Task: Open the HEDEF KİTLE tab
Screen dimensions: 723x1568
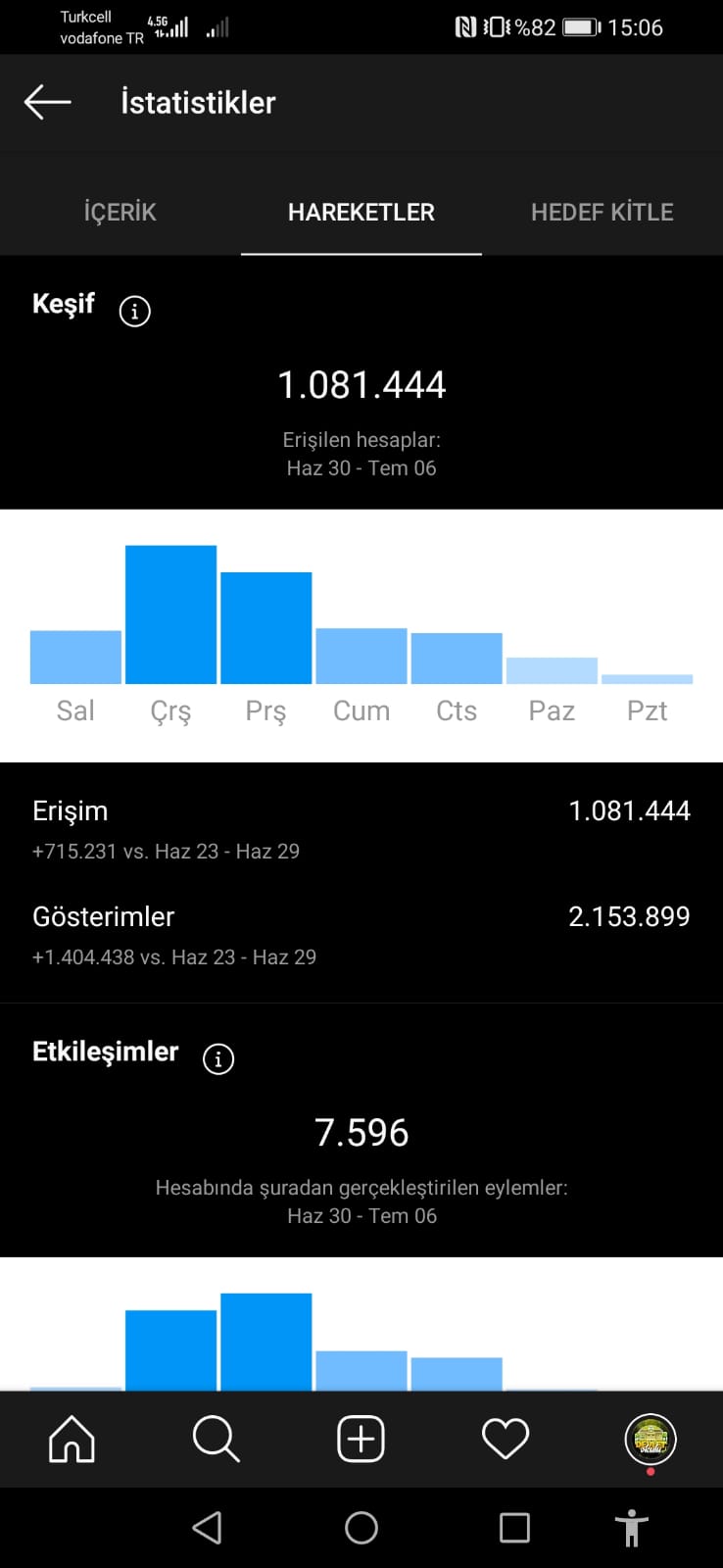Action: [x=602, y=212]
